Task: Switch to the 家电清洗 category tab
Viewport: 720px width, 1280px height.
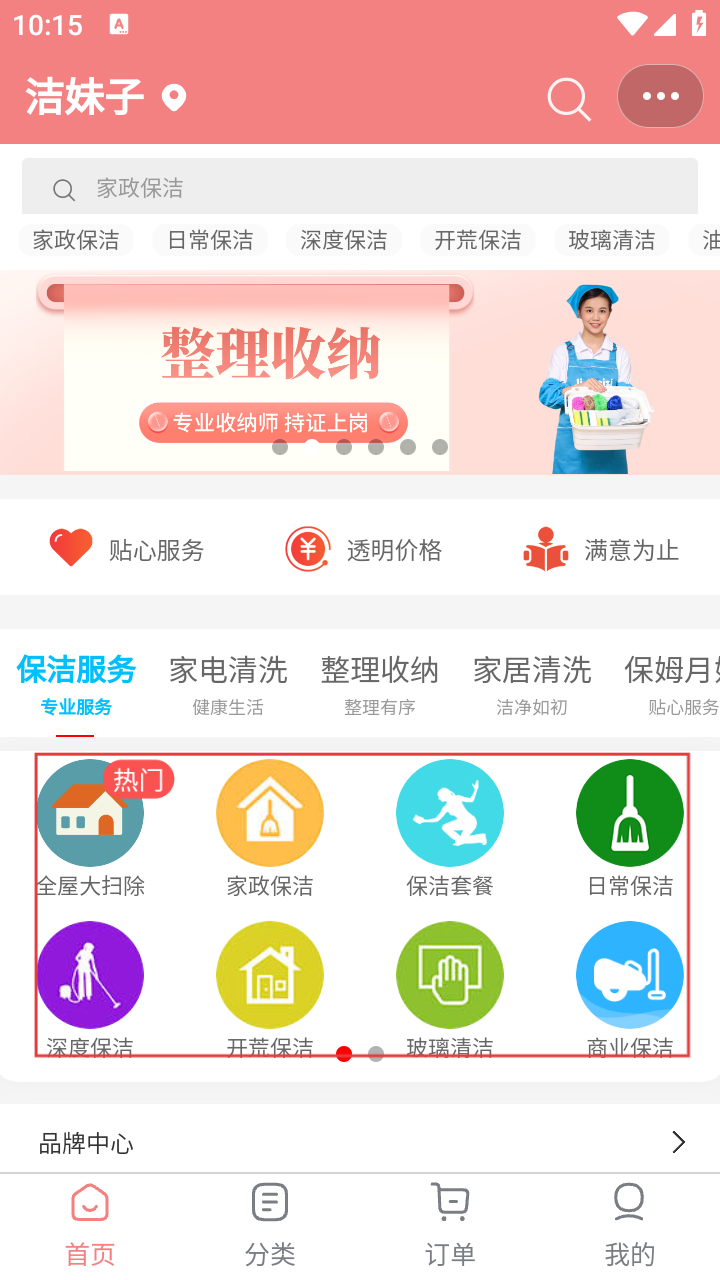Action: (x=228, y=684)
